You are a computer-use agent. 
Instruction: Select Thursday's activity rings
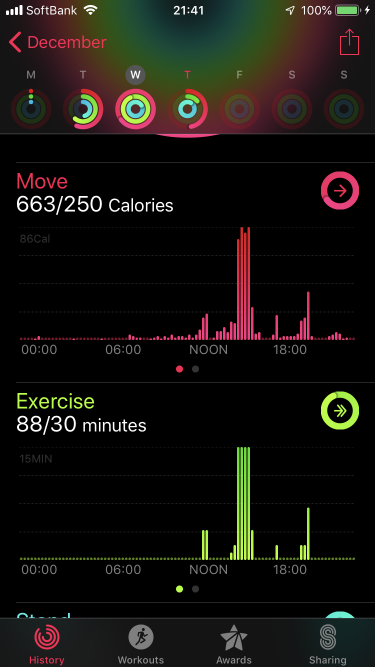[x=188, y=109]
